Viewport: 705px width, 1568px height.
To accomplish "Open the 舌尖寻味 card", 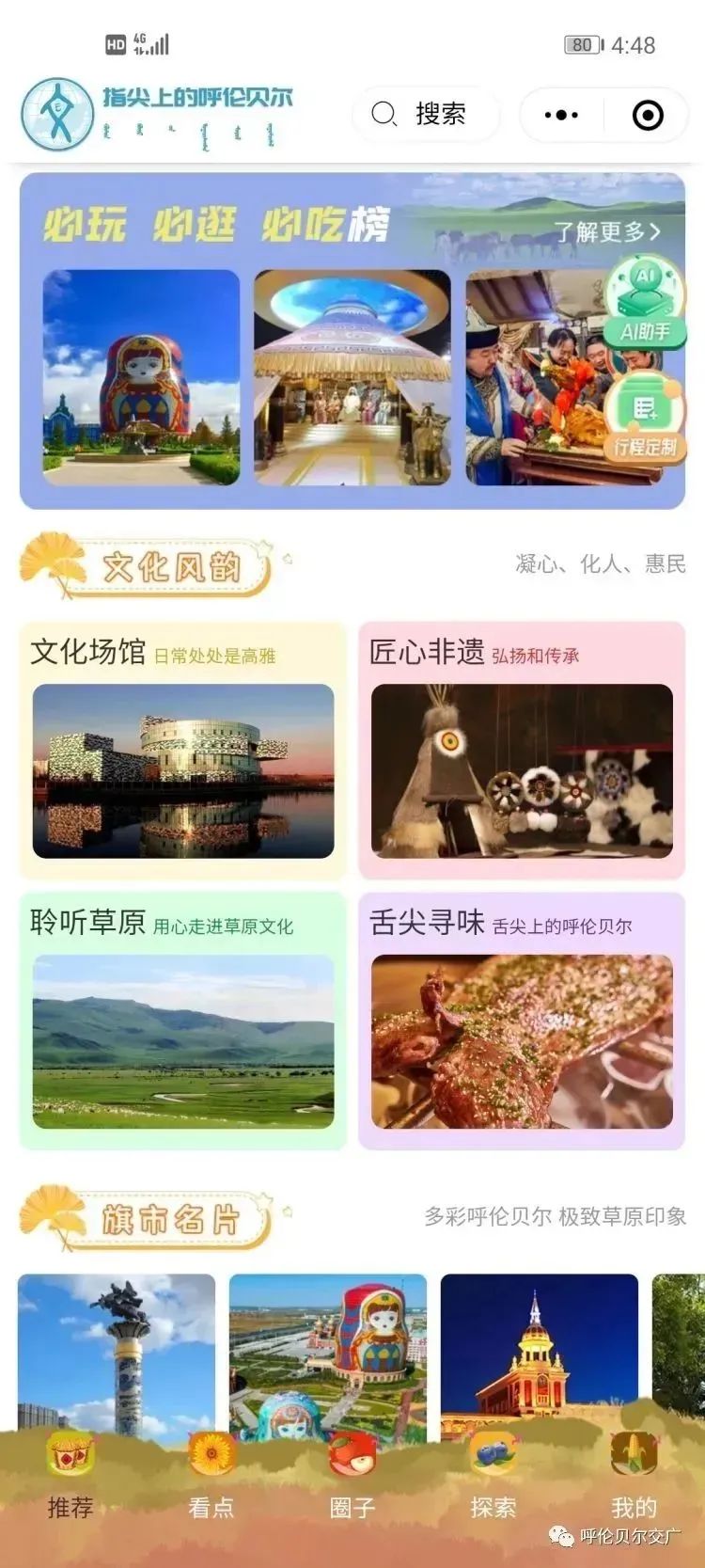I will (x=522, y=1022).
